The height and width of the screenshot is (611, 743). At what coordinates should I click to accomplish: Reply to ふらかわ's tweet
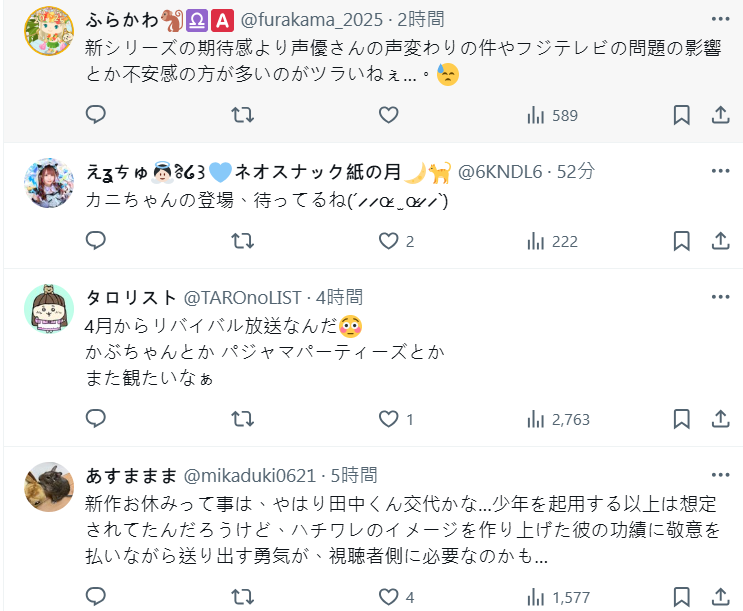[96, 115]
